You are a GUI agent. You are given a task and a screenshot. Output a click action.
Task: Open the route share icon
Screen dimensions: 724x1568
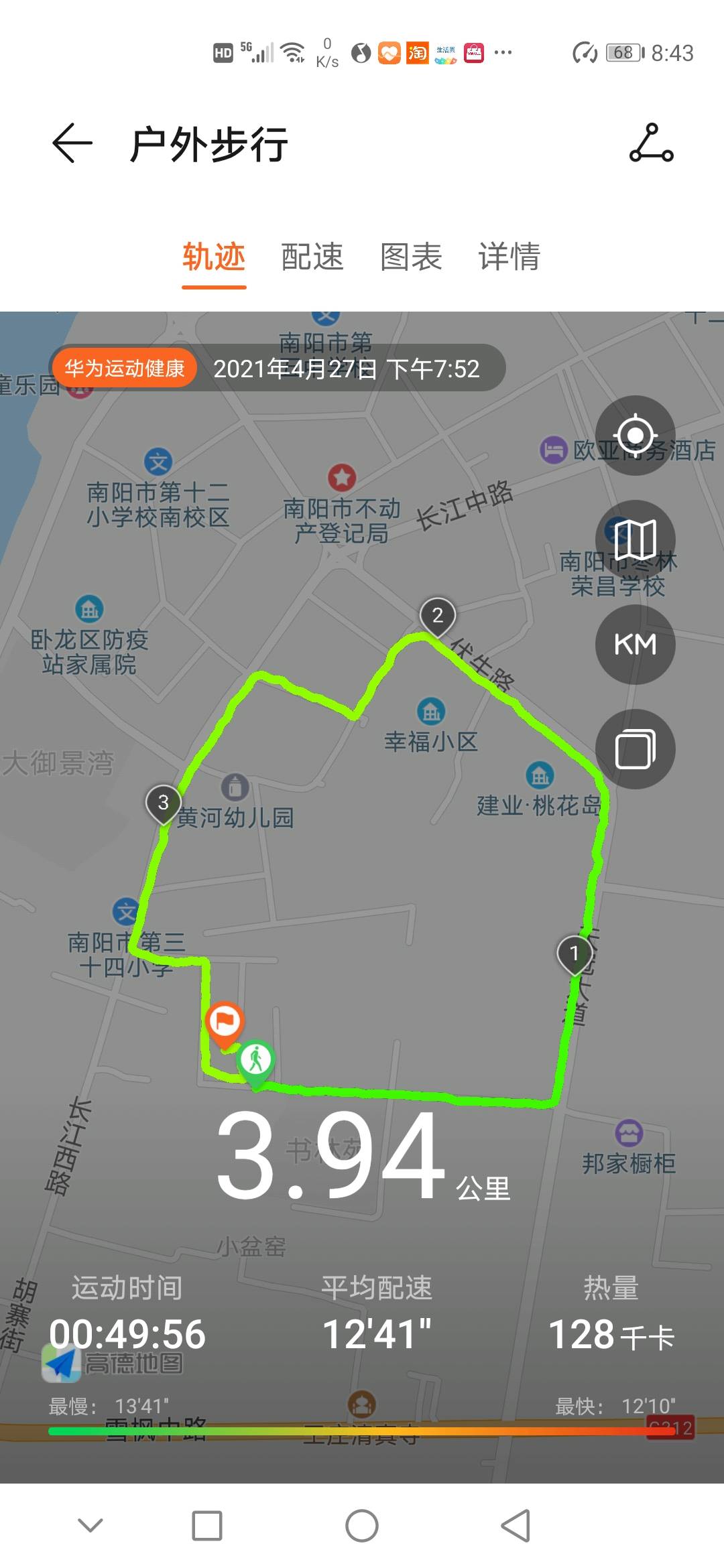(651, 143)
